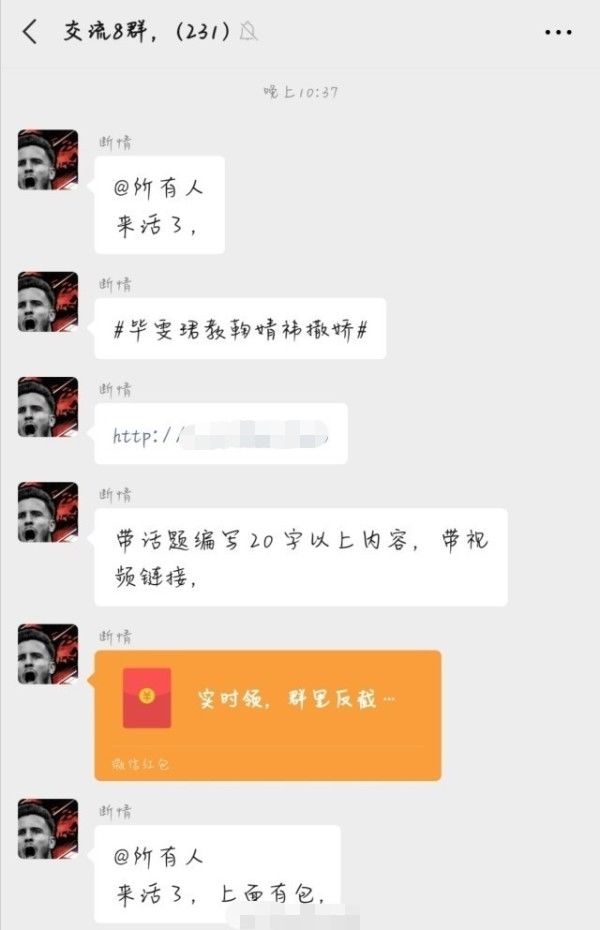Tap the hashtag topic message #毕雯珺教鞠婧祎撒娇#
This screenshot has width=600, height=930.
240,329
